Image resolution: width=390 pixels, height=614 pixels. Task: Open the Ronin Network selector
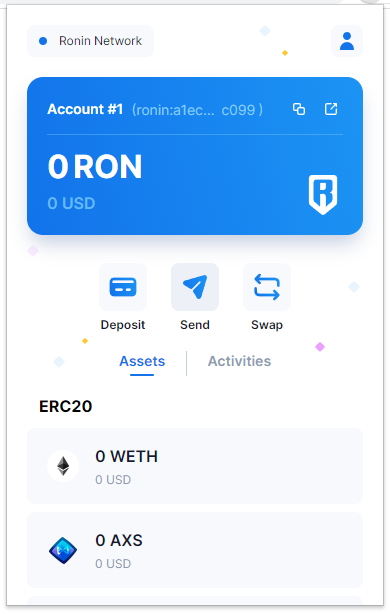90,41
